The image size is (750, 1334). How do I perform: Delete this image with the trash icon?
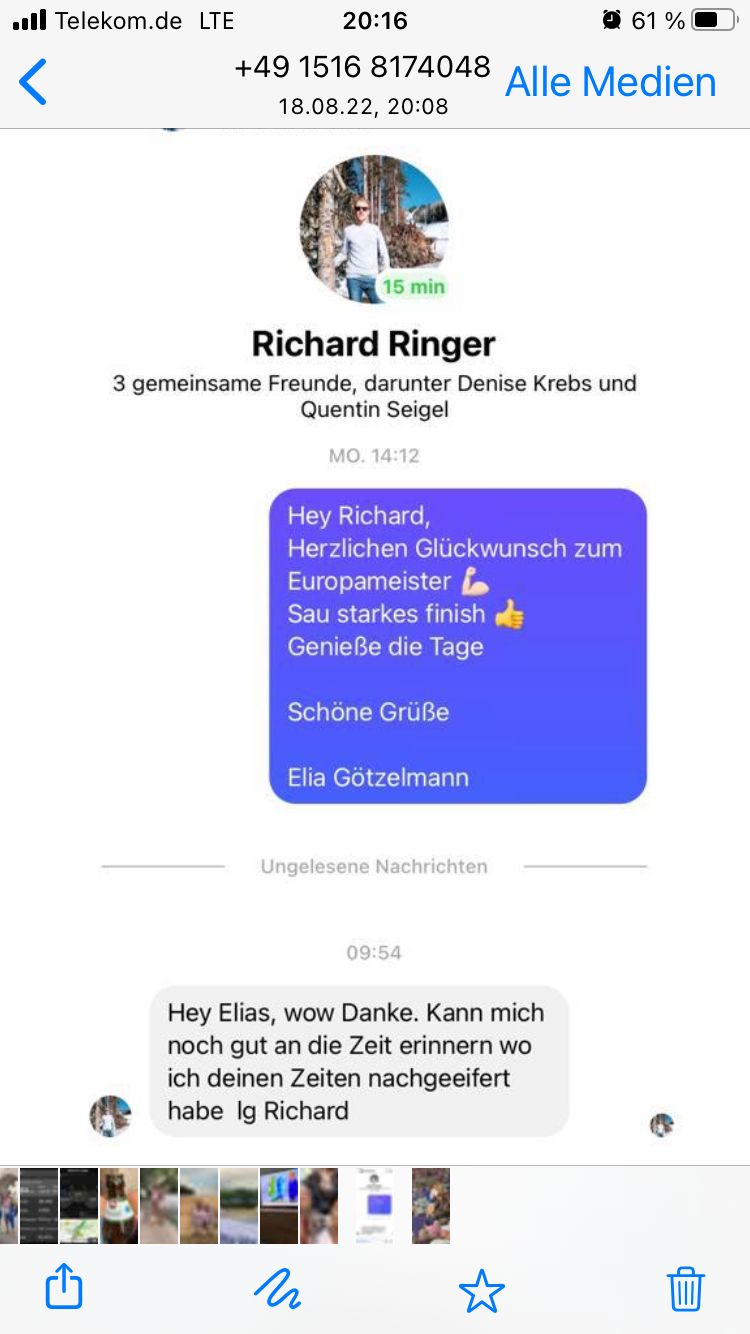point(686,1288)
